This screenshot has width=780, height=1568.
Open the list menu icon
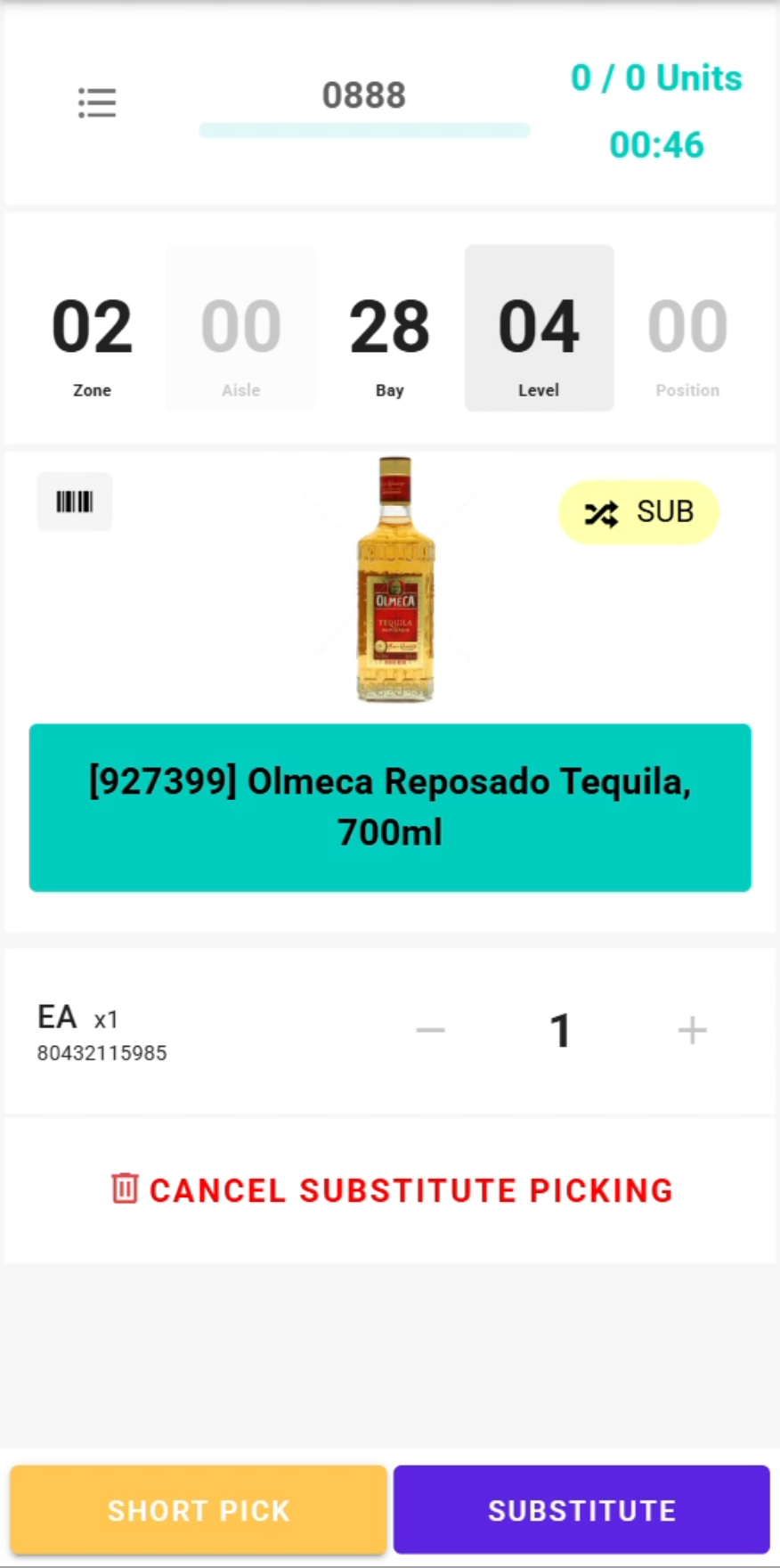(97, 102)
